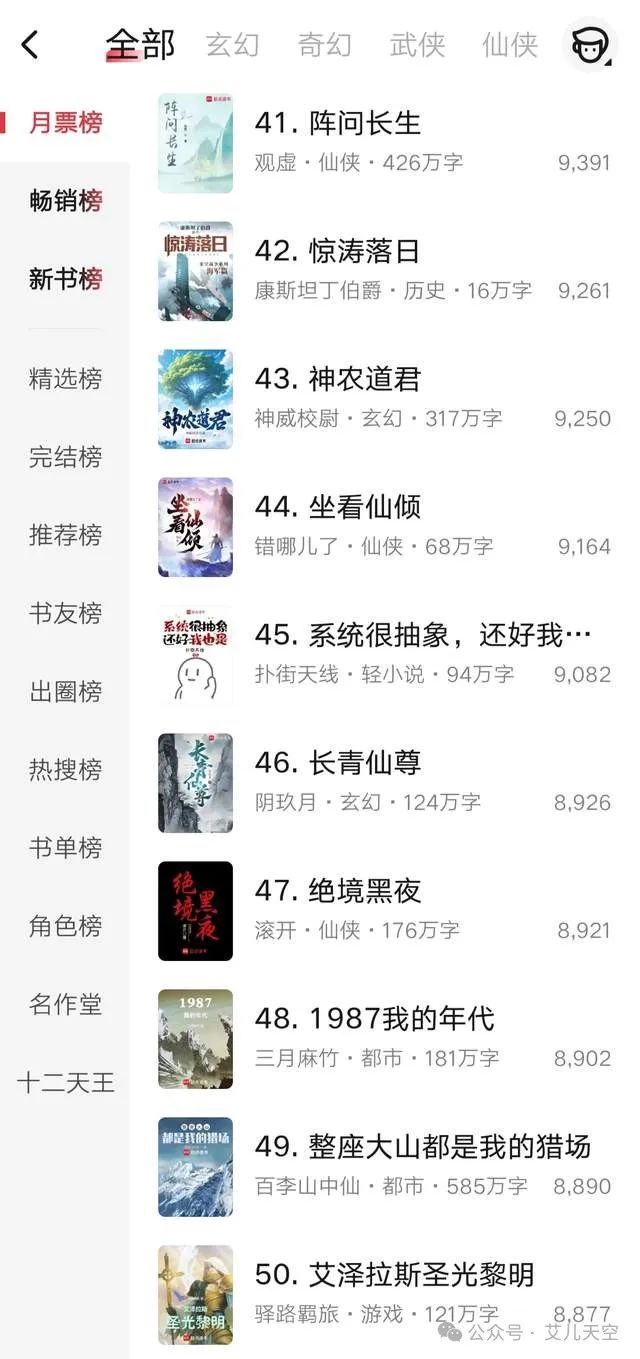Open 推荐榜 in the sidebar
Screen dimensions: 640x1359
tap(65, 535)
